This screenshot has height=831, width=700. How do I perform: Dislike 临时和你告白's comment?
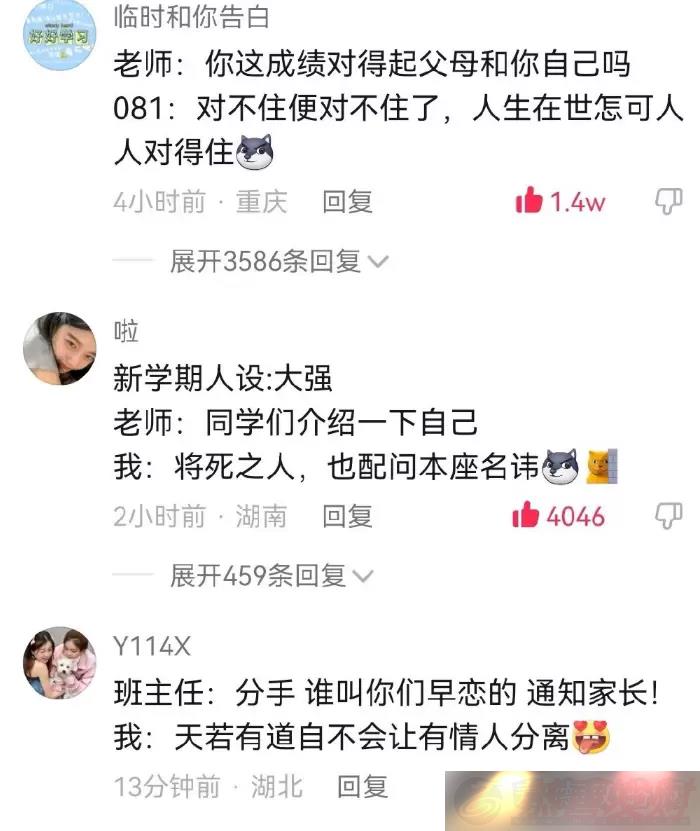668,201
